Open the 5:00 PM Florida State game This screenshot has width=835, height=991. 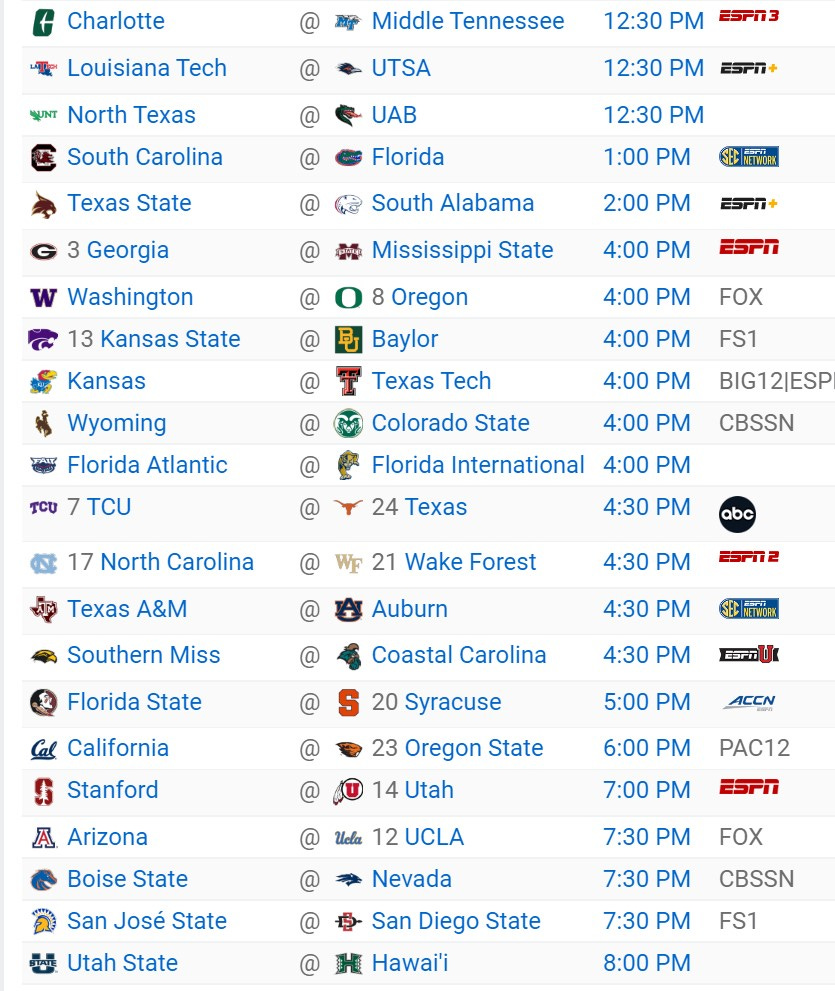point(646,702)
